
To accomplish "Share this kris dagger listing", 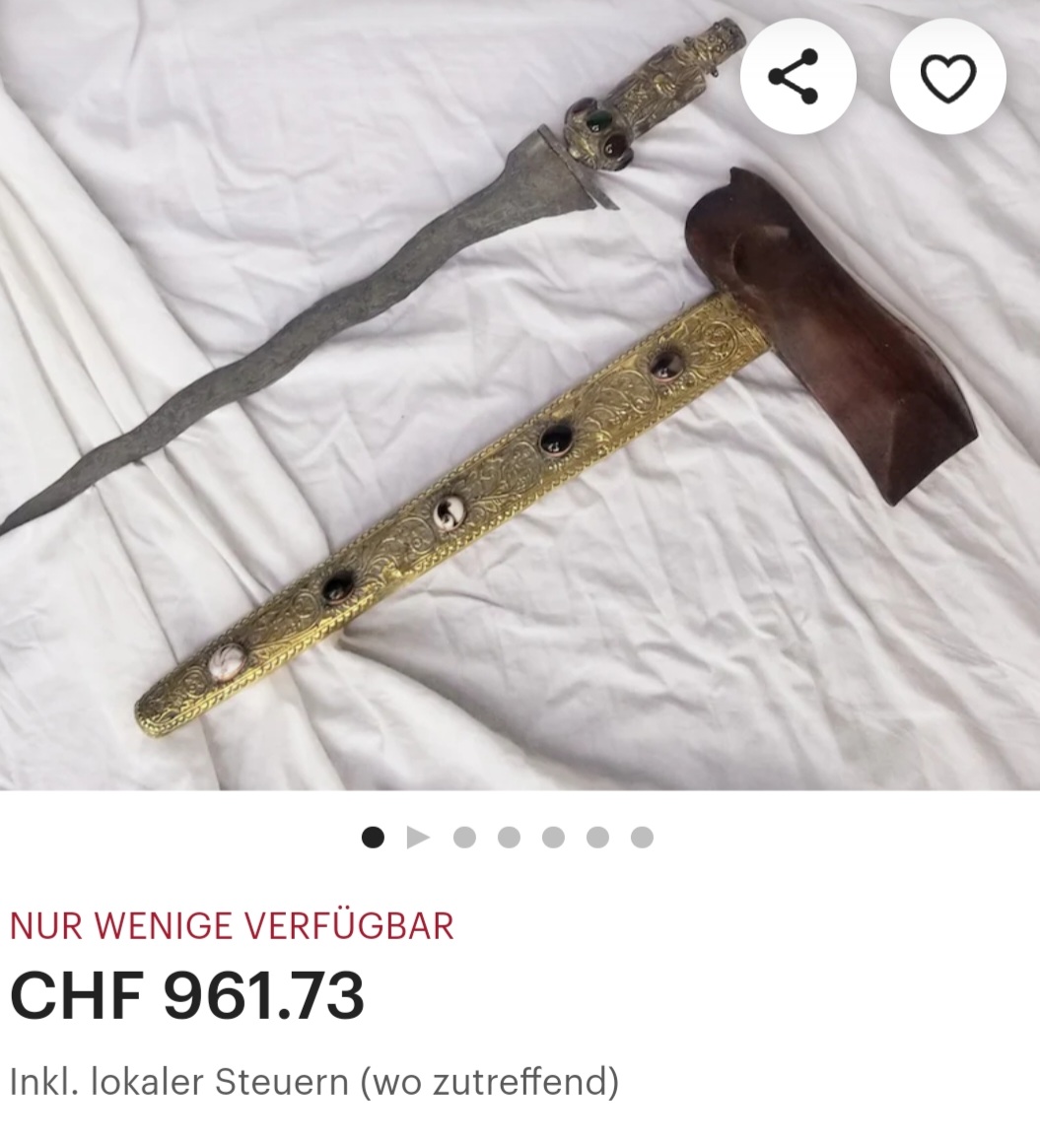I will click(x=797, y=77).
